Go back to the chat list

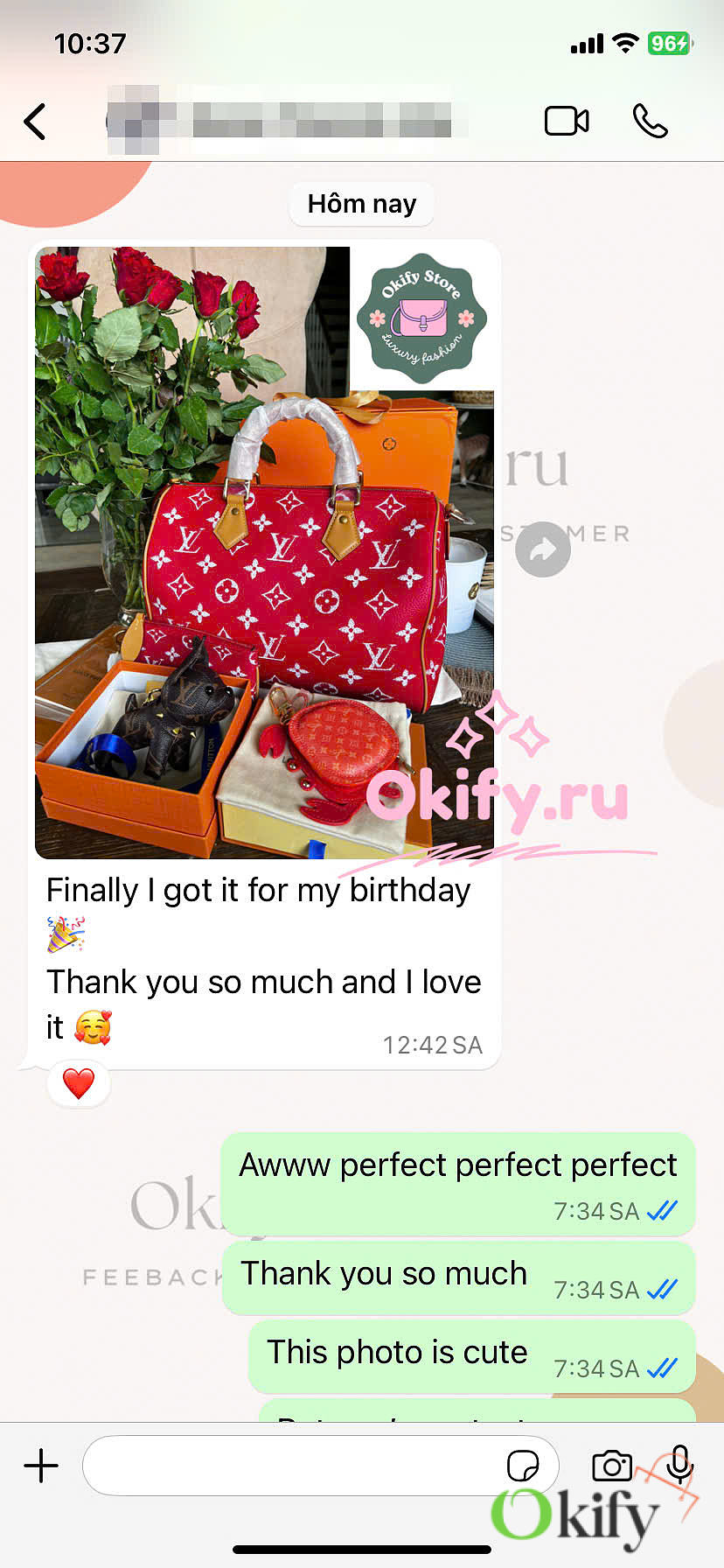pos(35,122)
